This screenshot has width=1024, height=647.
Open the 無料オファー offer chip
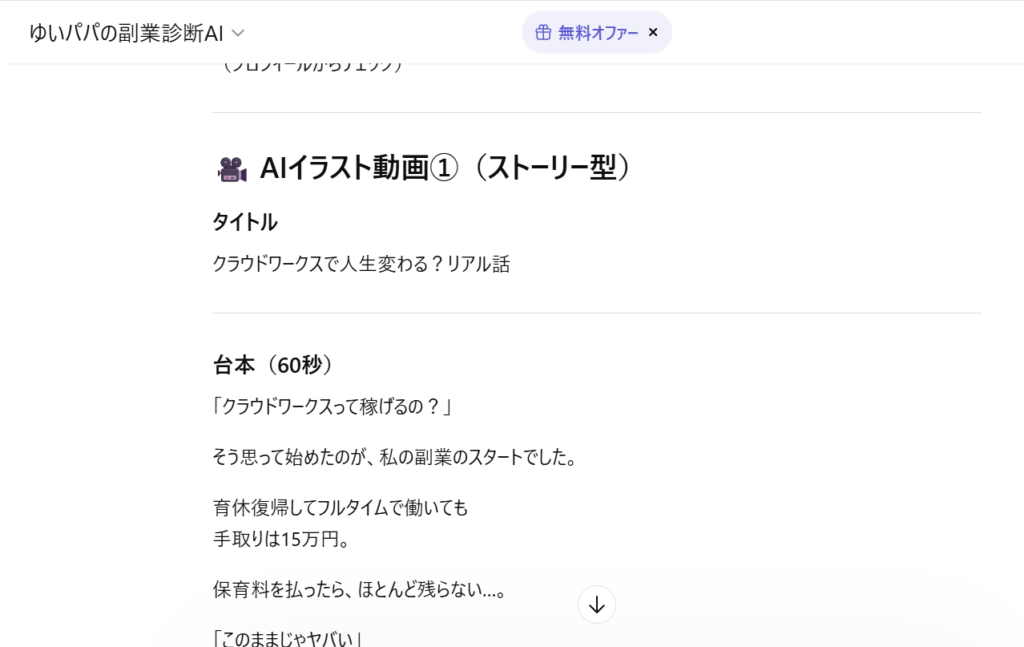tap(587, 32)
